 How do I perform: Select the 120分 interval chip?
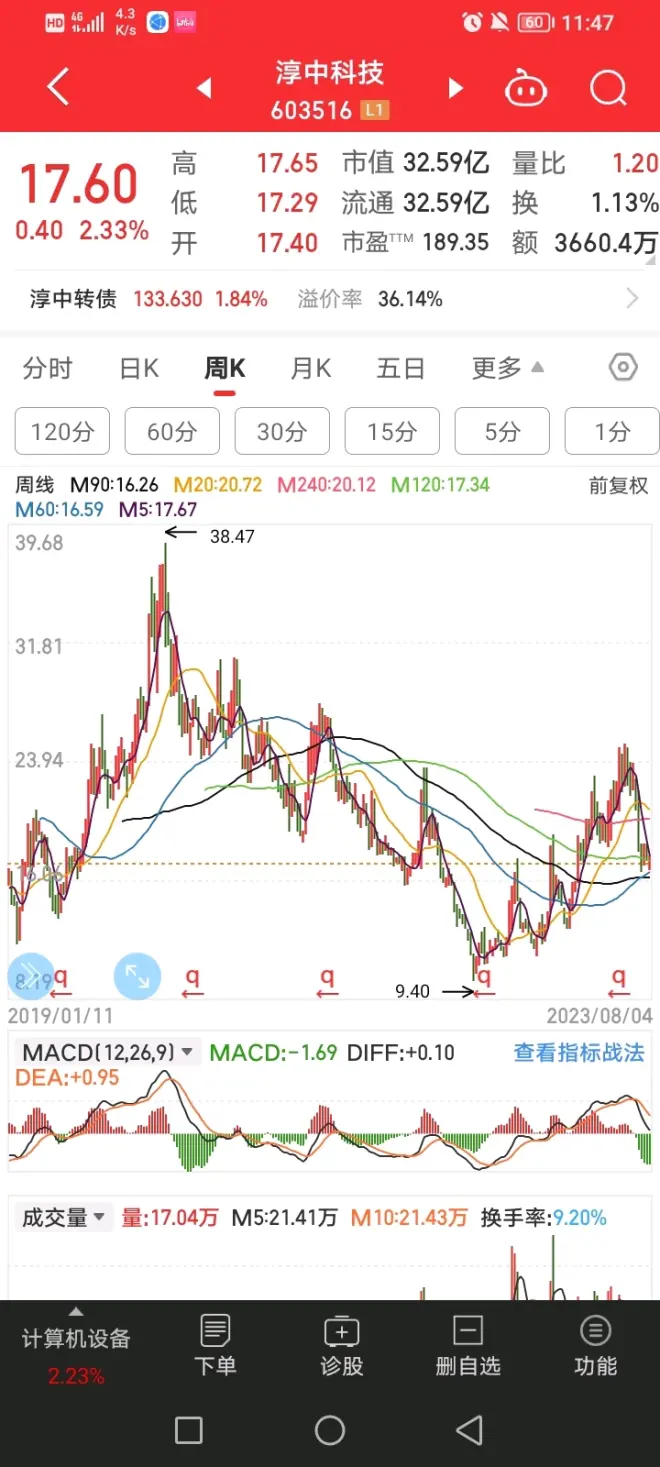click(x=62, y=432)
